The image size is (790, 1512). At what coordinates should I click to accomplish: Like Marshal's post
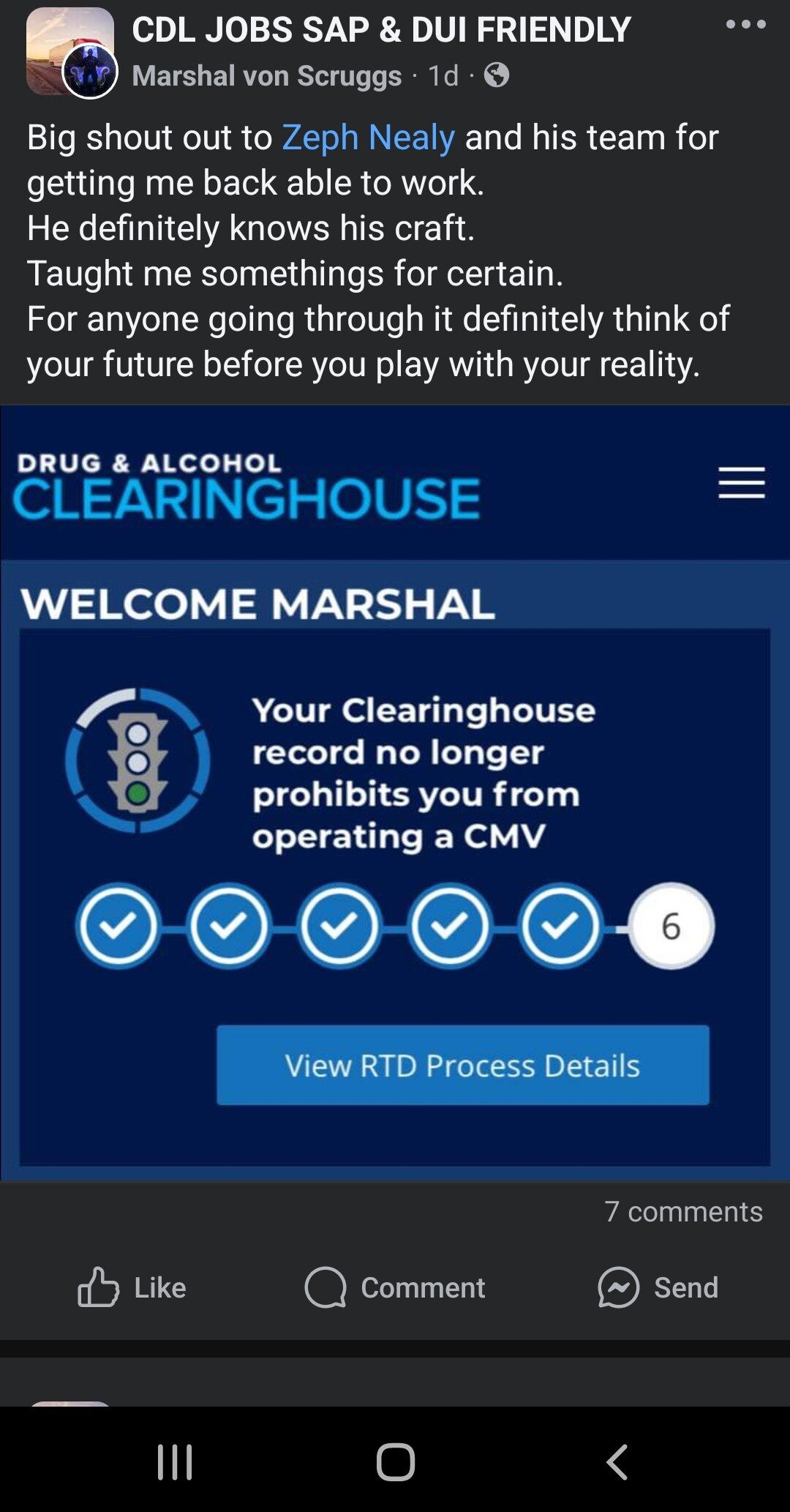[x=132, y=1287]
